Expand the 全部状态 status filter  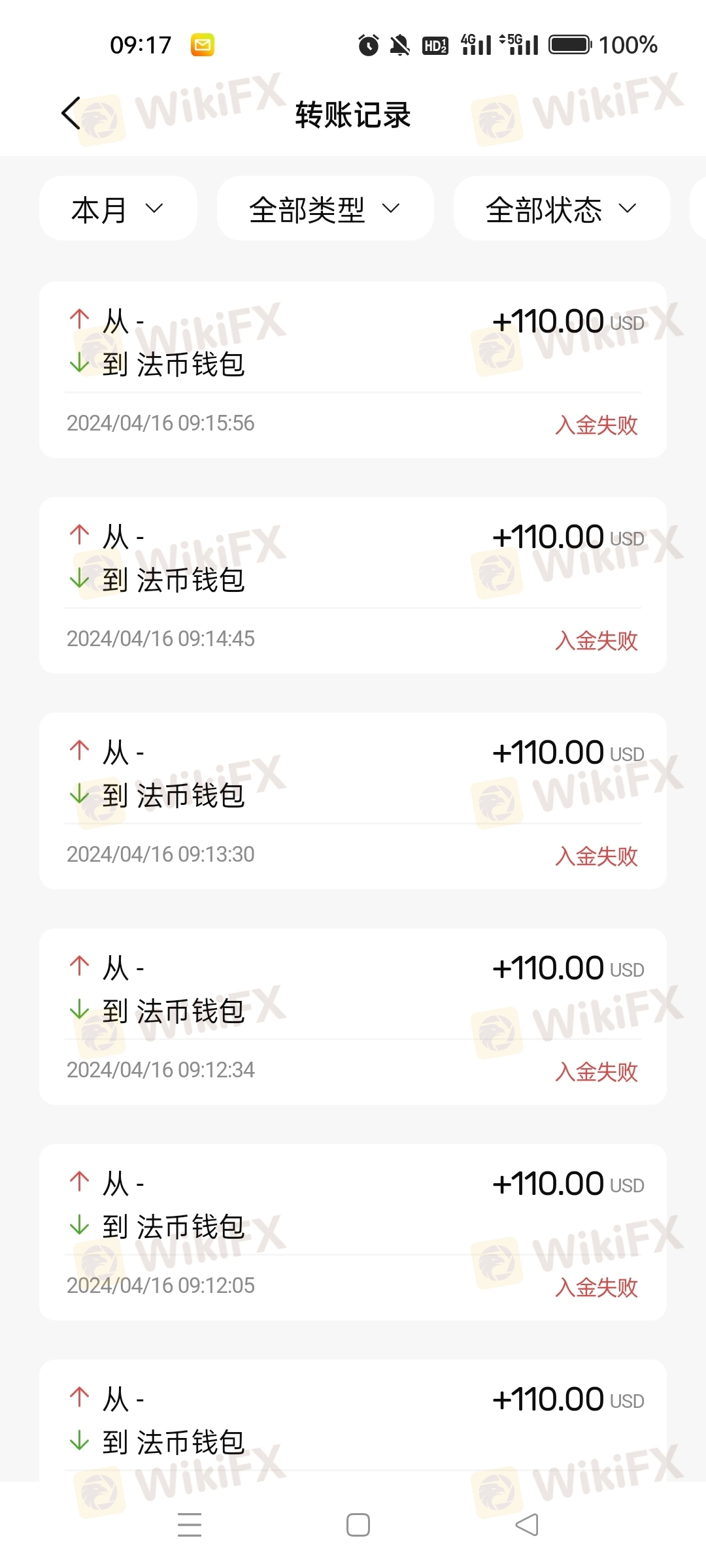(x=562, y=208)
